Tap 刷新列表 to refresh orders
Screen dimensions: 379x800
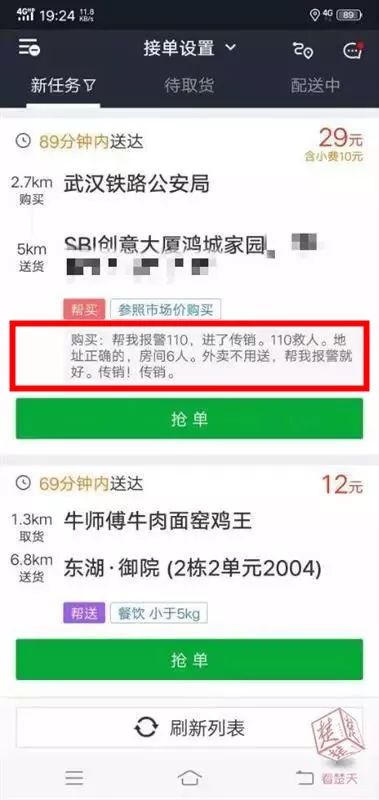189,728
